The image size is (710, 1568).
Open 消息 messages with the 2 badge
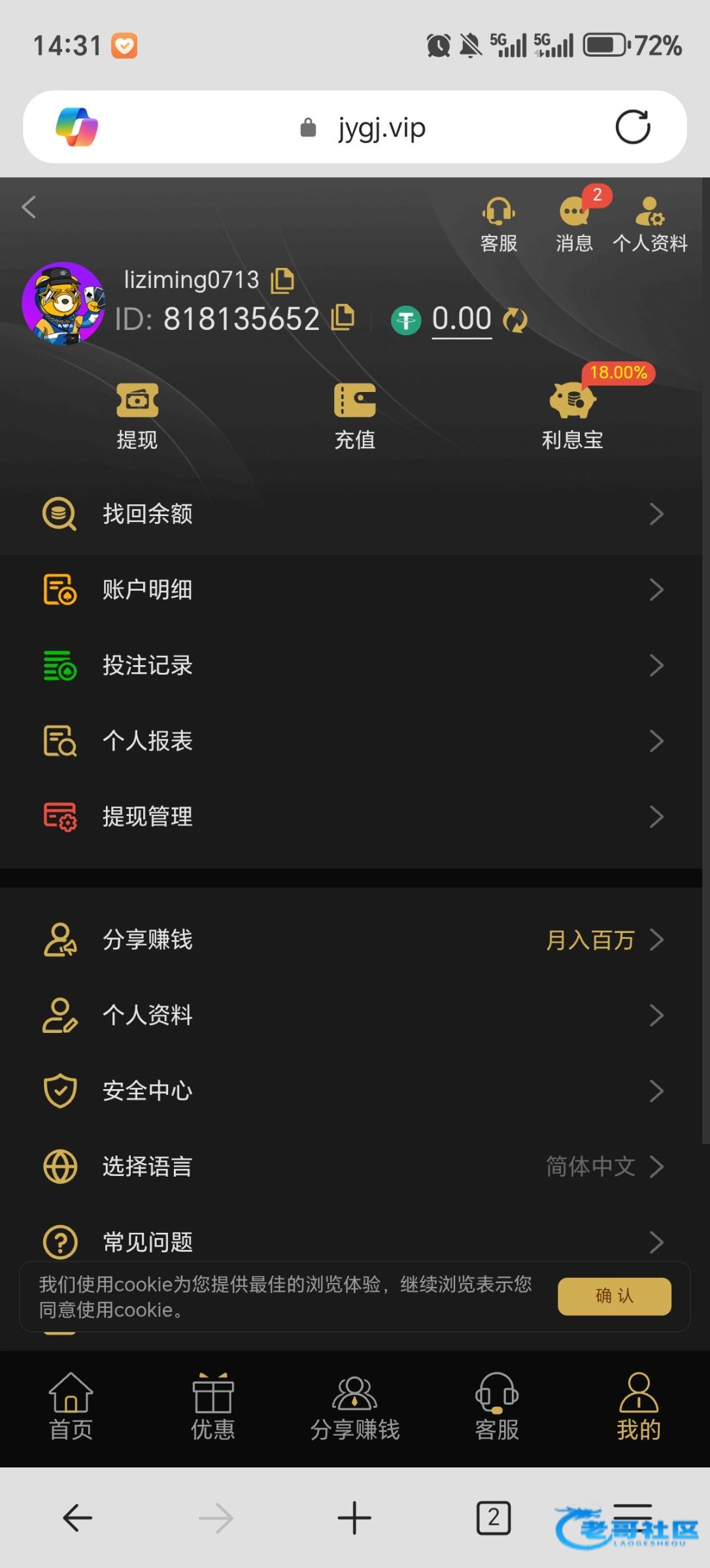[x=575, y=222]
